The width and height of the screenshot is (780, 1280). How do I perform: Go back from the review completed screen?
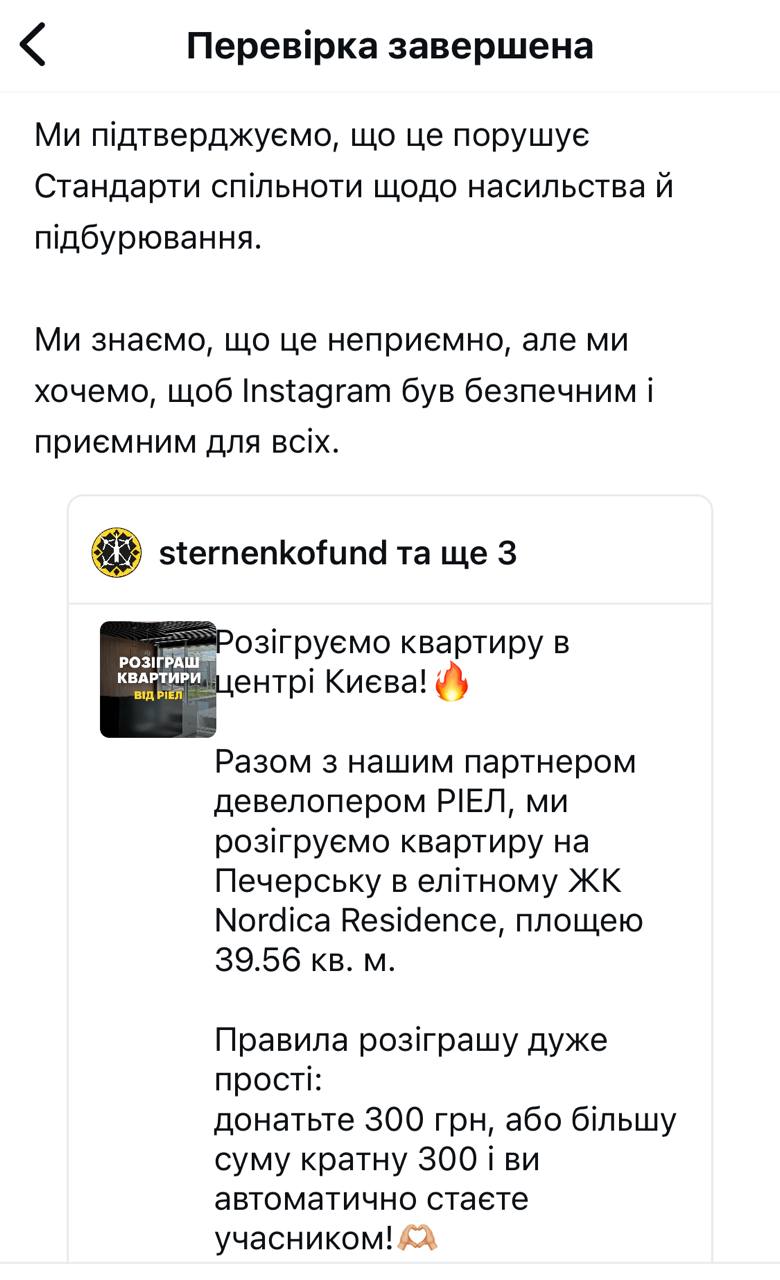point(34,45)
